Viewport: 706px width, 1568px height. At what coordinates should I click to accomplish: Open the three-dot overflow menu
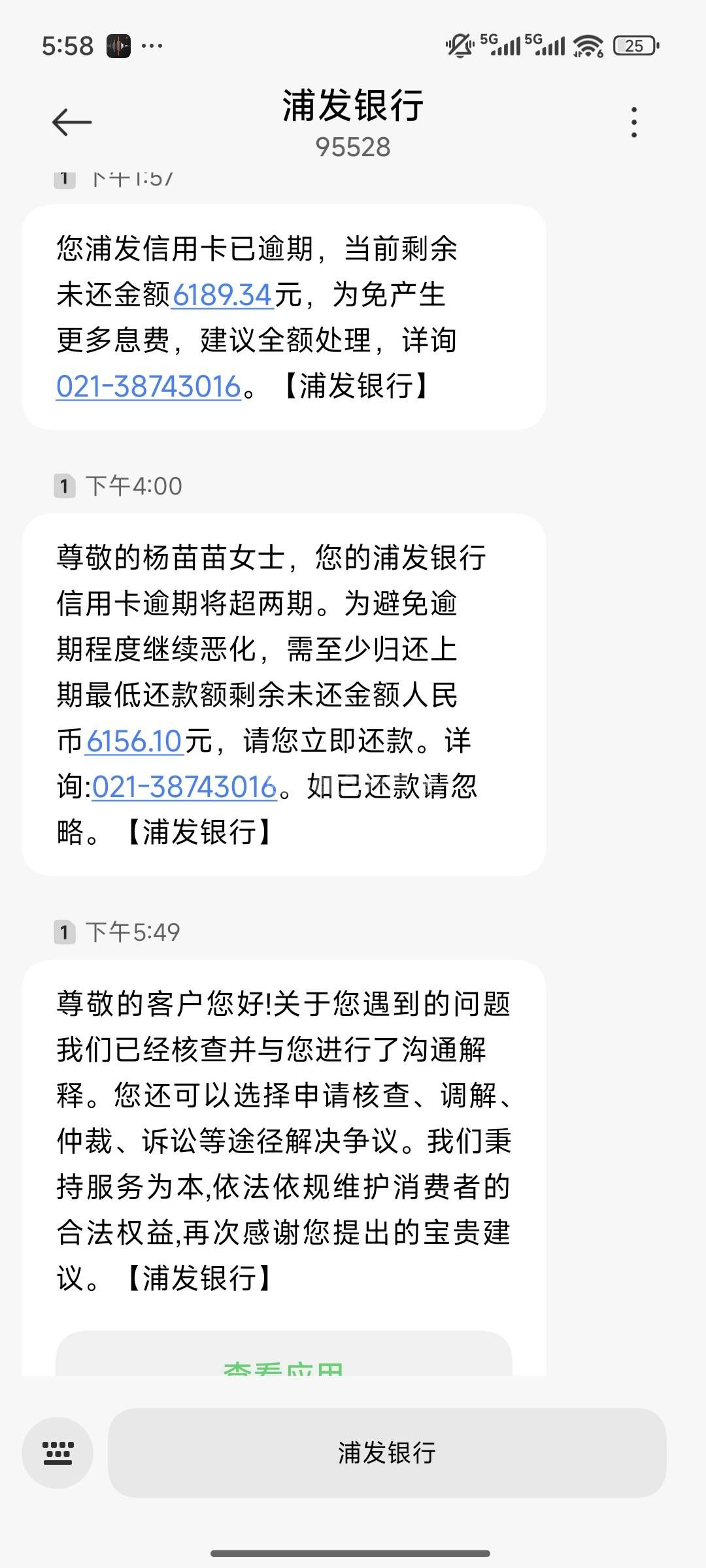[633, 122]
